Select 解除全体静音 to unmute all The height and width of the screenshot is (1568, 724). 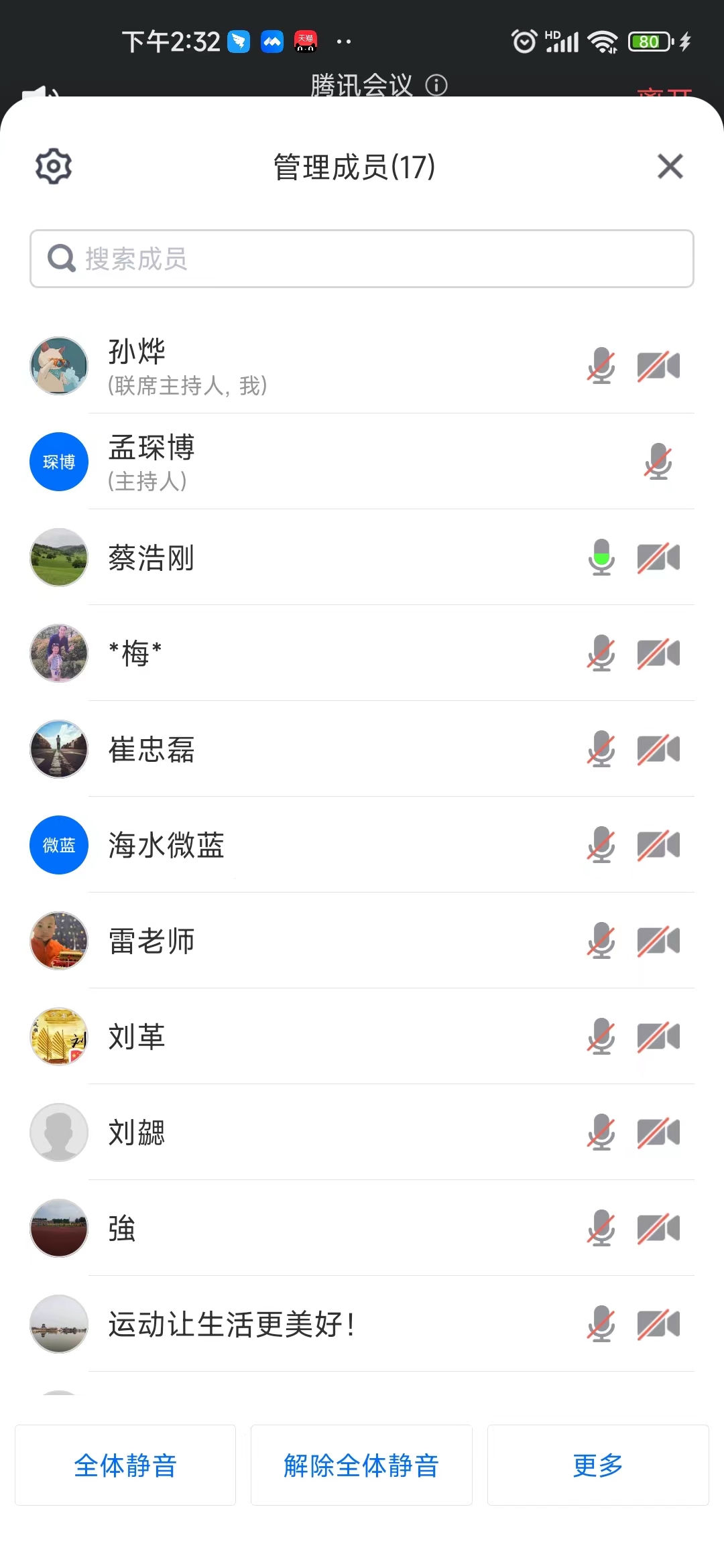click(x=361, y=1465)
